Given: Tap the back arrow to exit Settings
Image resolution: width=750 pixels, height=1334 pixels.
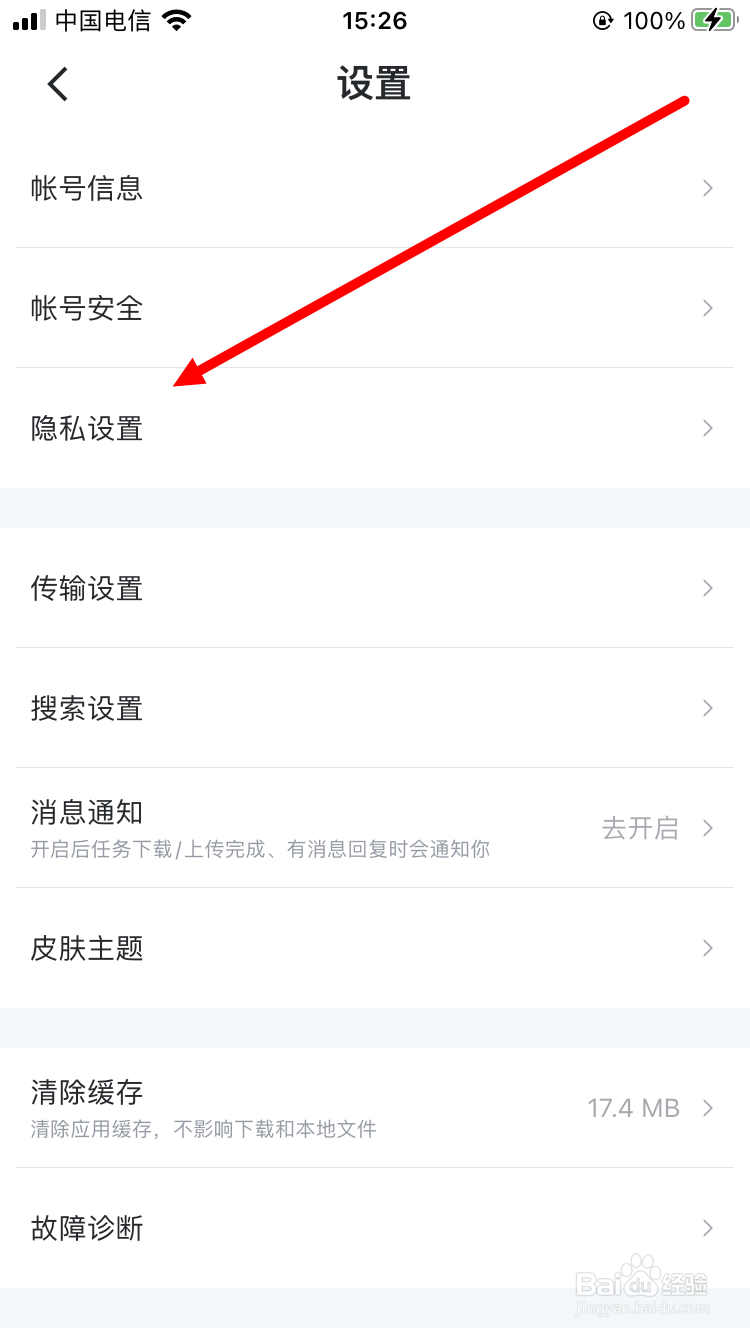Looking at the screenshot, I should [57, 84].
